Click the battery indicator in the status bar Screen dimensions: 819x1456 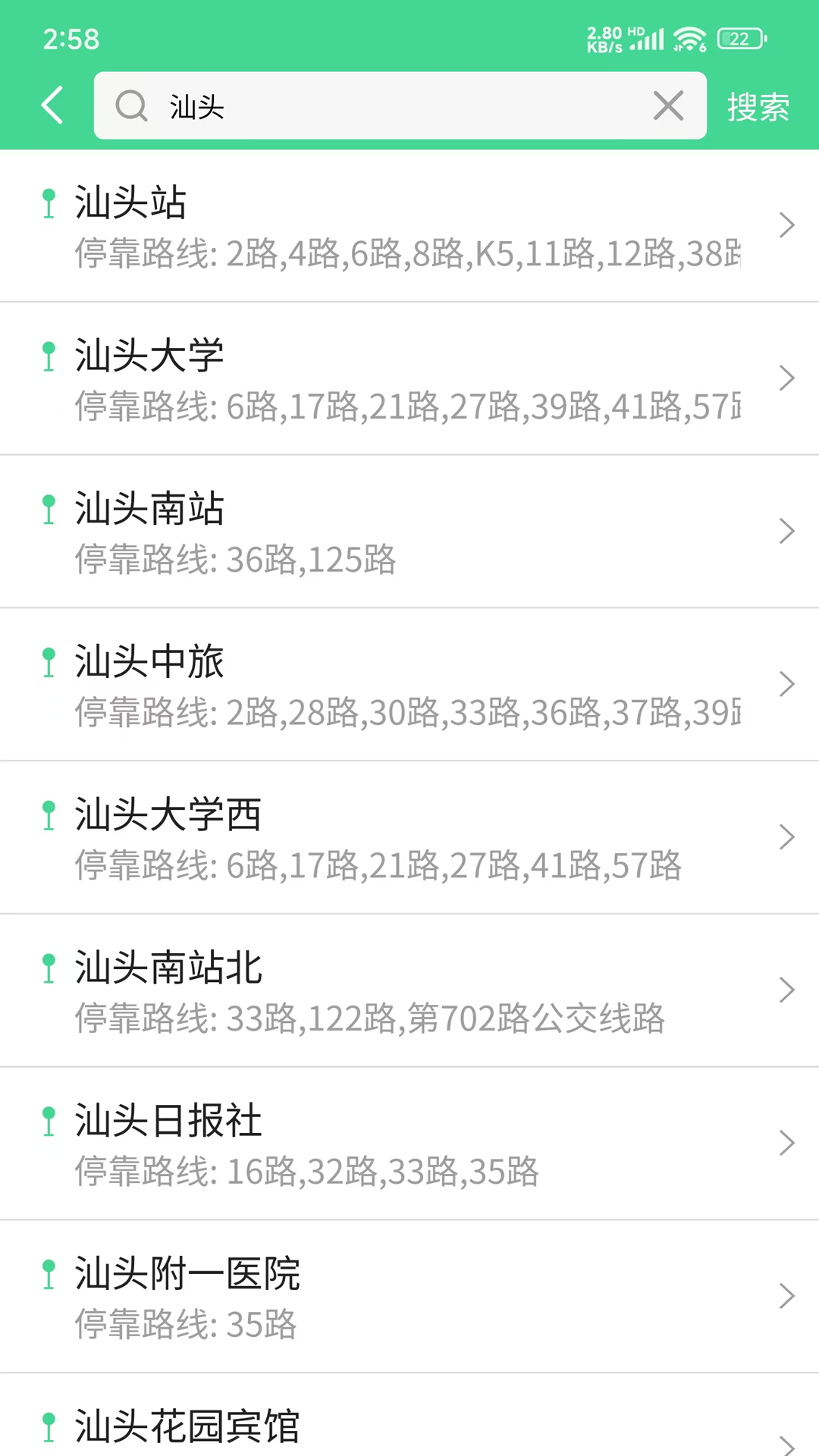pos(739,36)
